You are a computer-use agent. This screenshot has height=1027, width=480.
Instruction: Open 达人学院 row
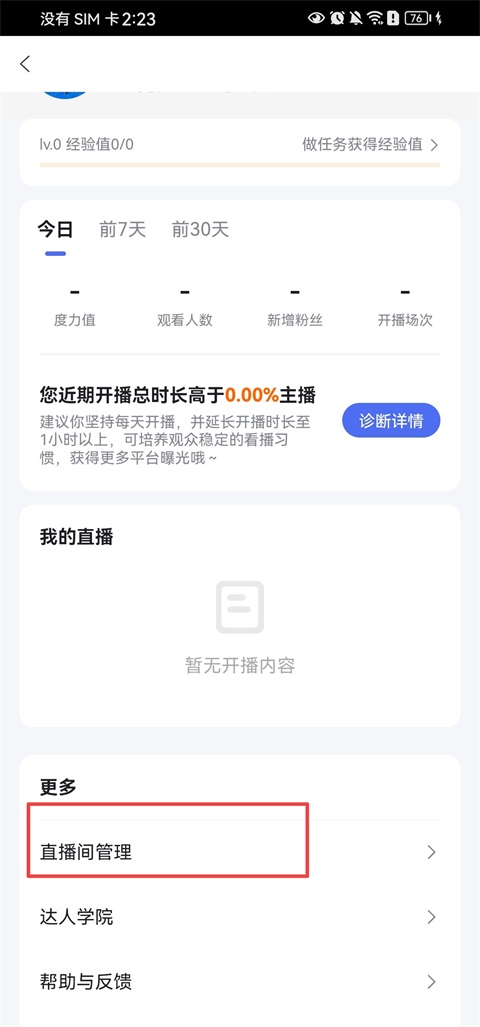[240, 916]
